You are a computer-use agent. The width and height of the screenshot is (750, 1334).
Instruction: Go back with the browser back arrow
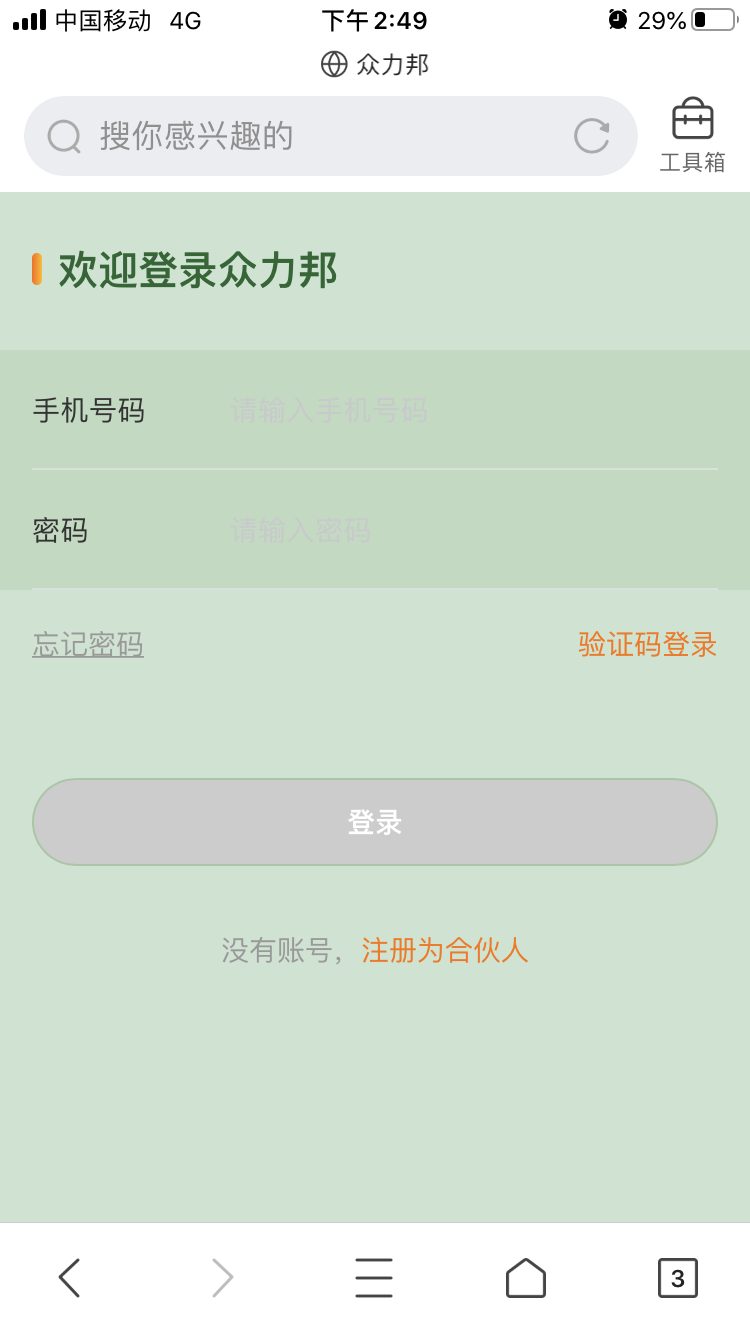coord(68,1278)
